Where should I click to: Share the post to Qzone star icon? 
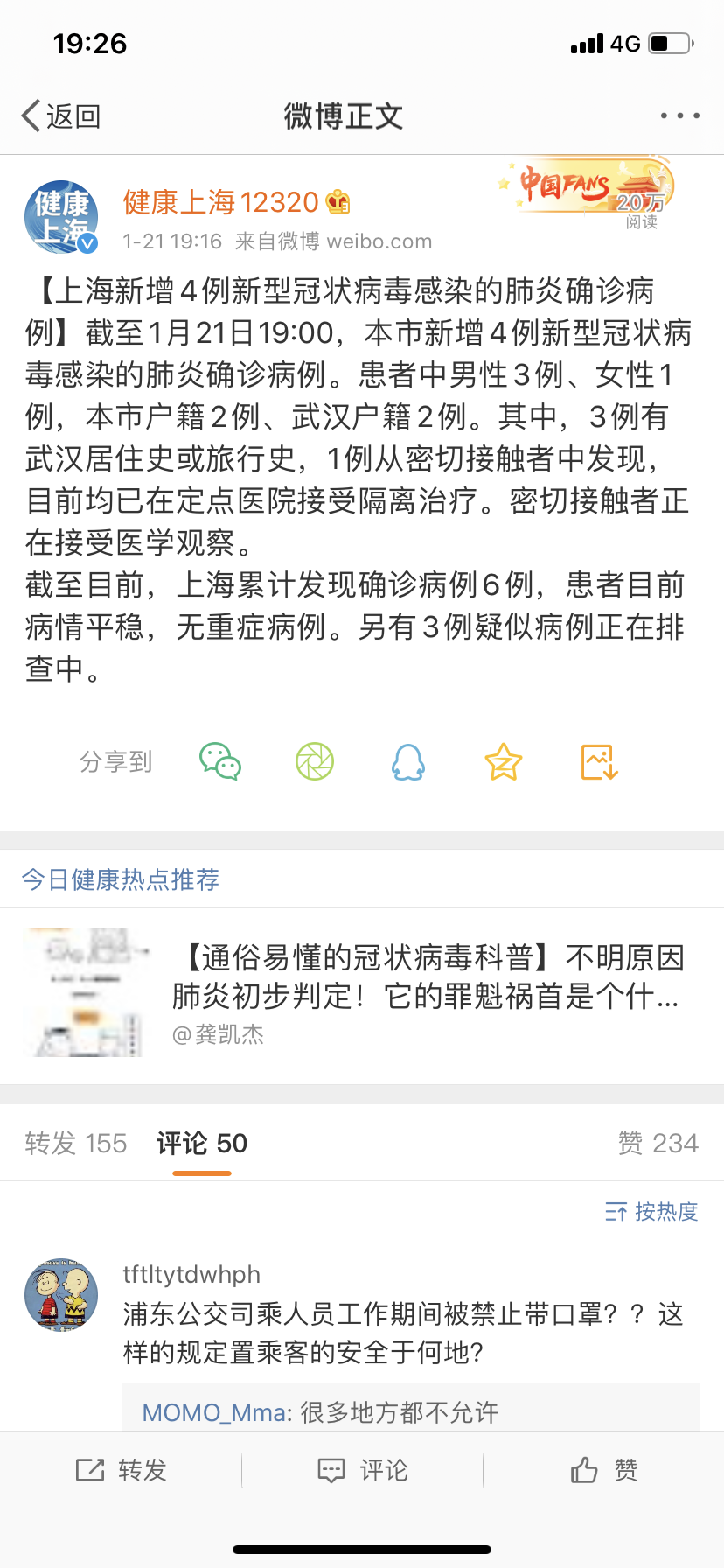point(504,761)
